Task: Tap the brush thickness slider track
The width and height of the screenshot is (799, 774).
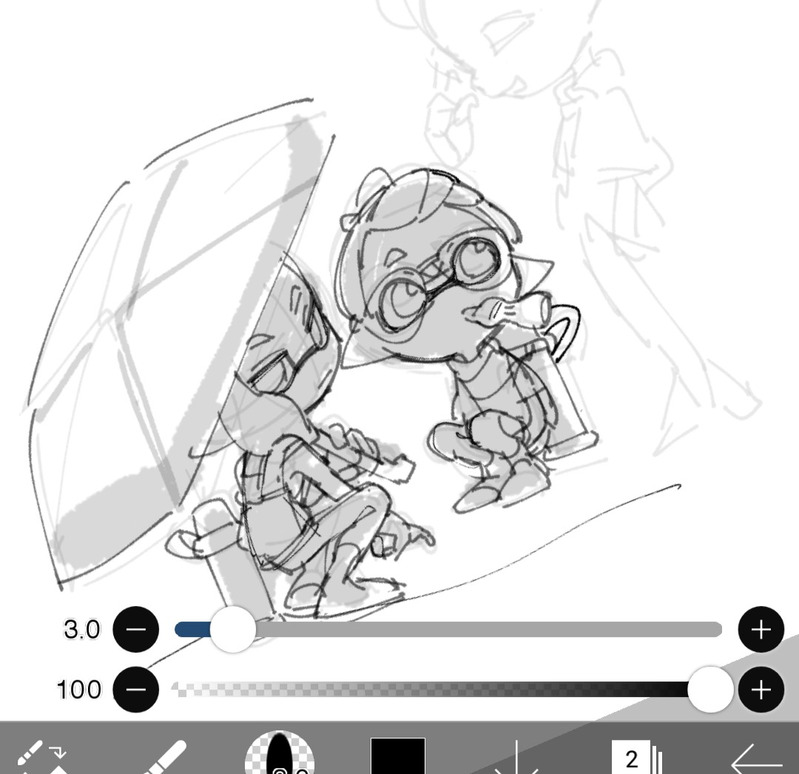Action: tap(480, 629)
